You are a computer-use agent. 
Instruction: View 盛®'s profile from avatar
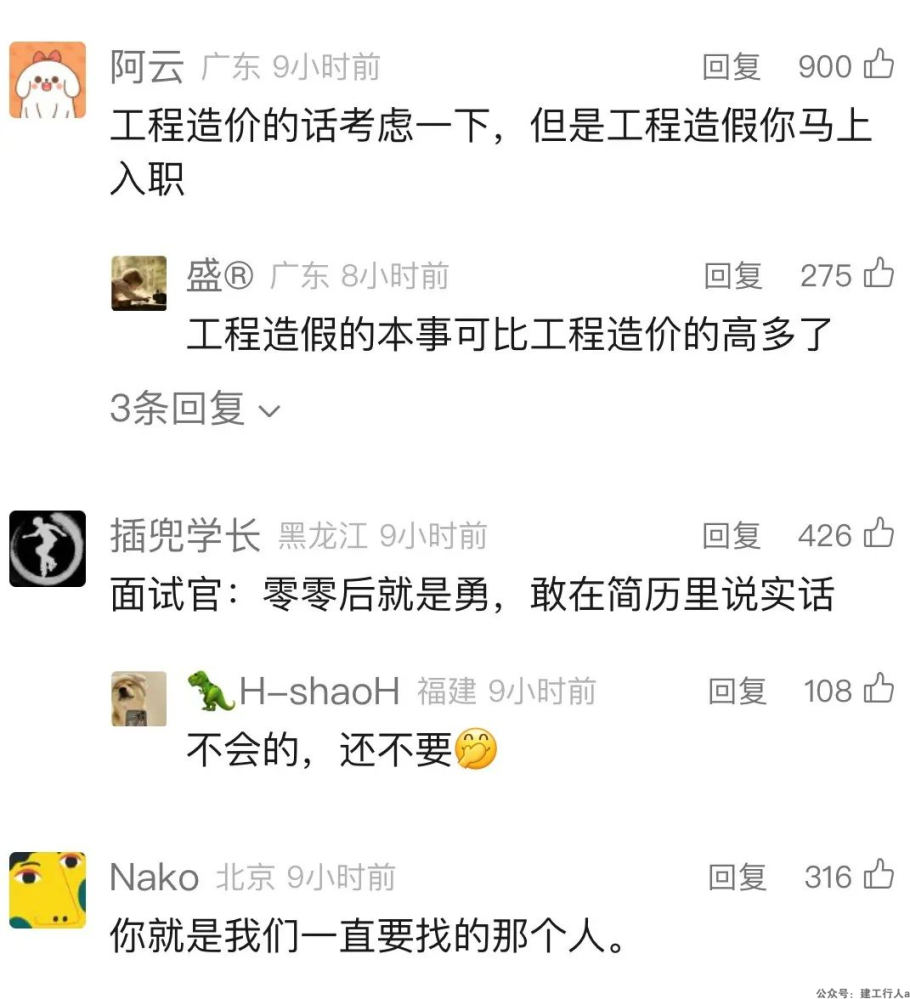pos(139,283)
